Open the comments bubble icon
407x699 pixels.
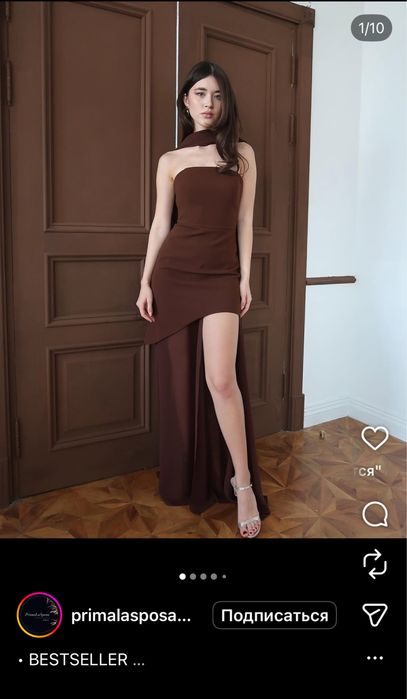(x=375, y=514)
